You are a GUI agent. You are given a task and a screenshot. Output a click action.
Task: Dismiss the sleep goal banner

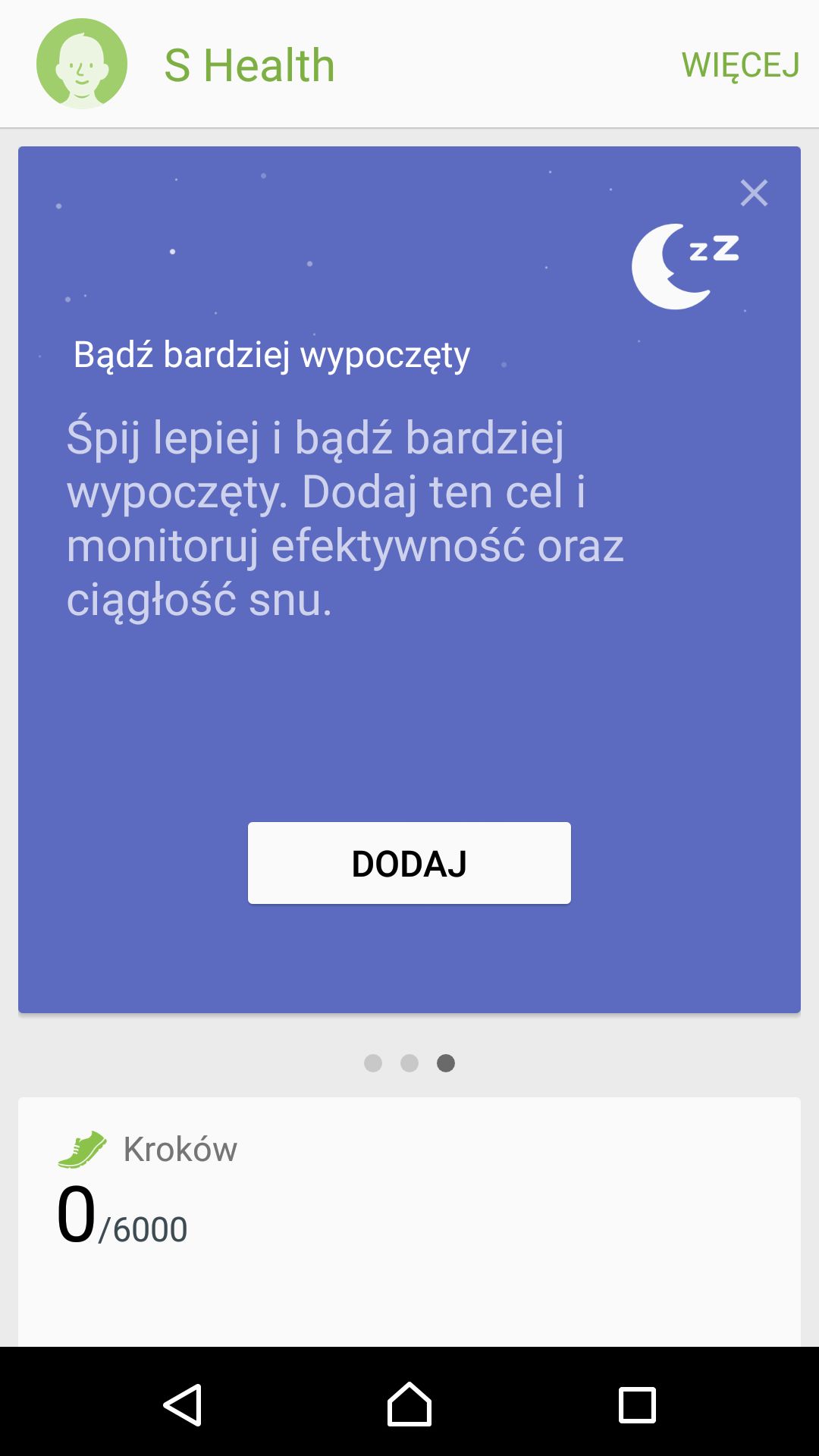(x=754, y=193)
